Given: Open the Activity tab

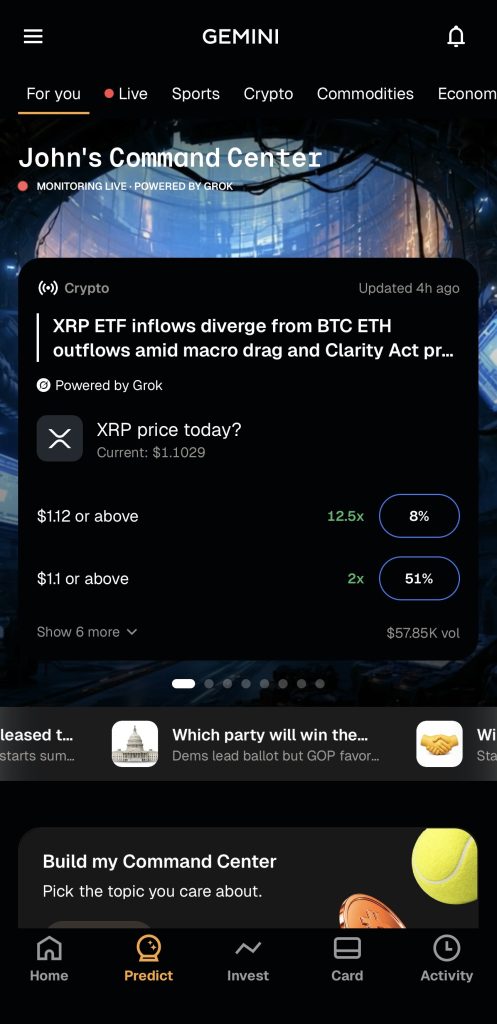Looking at the screenshot, I should (x=447, y=959).
